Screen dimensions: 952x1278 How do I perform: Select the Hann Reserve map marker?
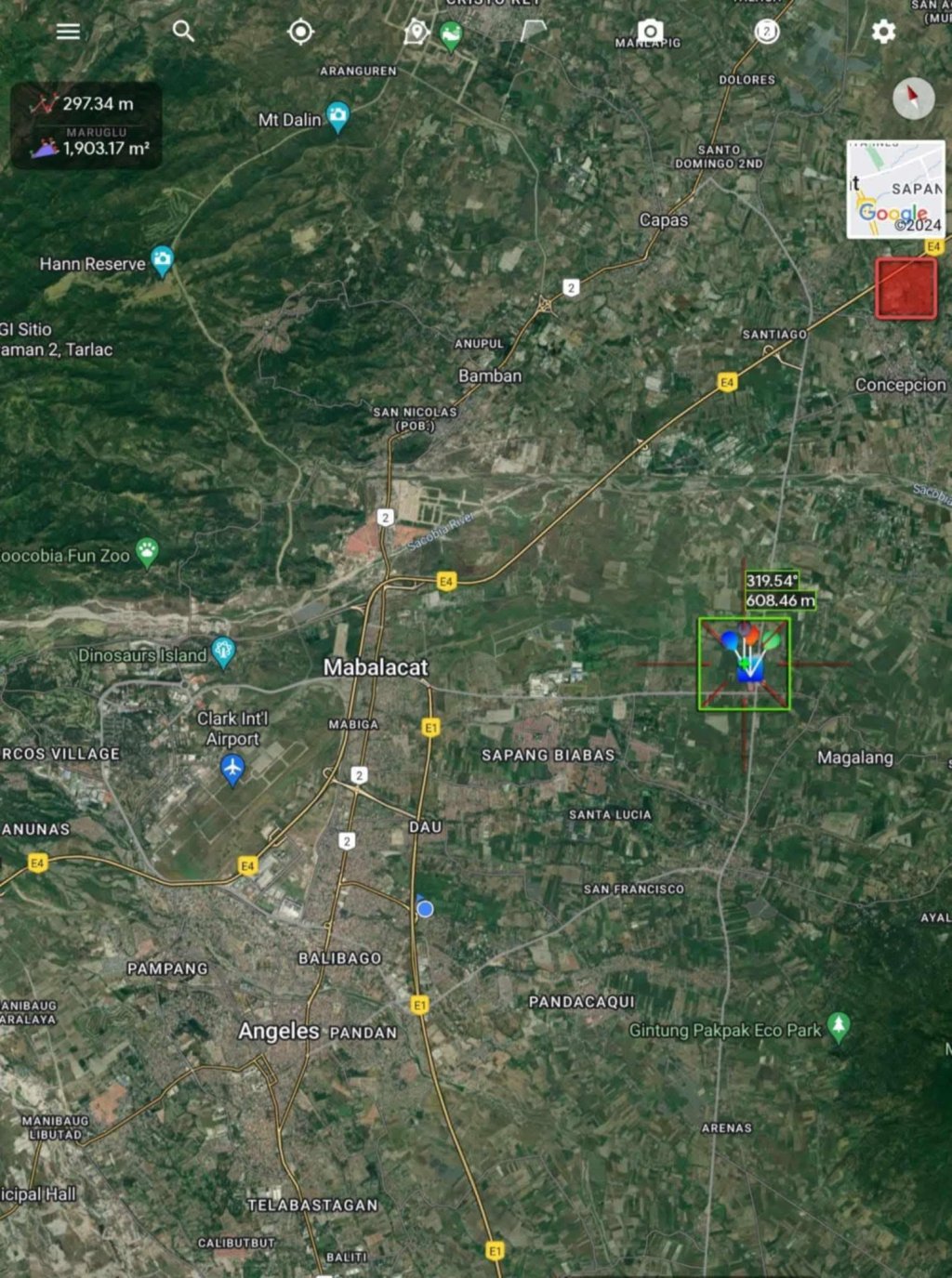click(x=162, y=261)
